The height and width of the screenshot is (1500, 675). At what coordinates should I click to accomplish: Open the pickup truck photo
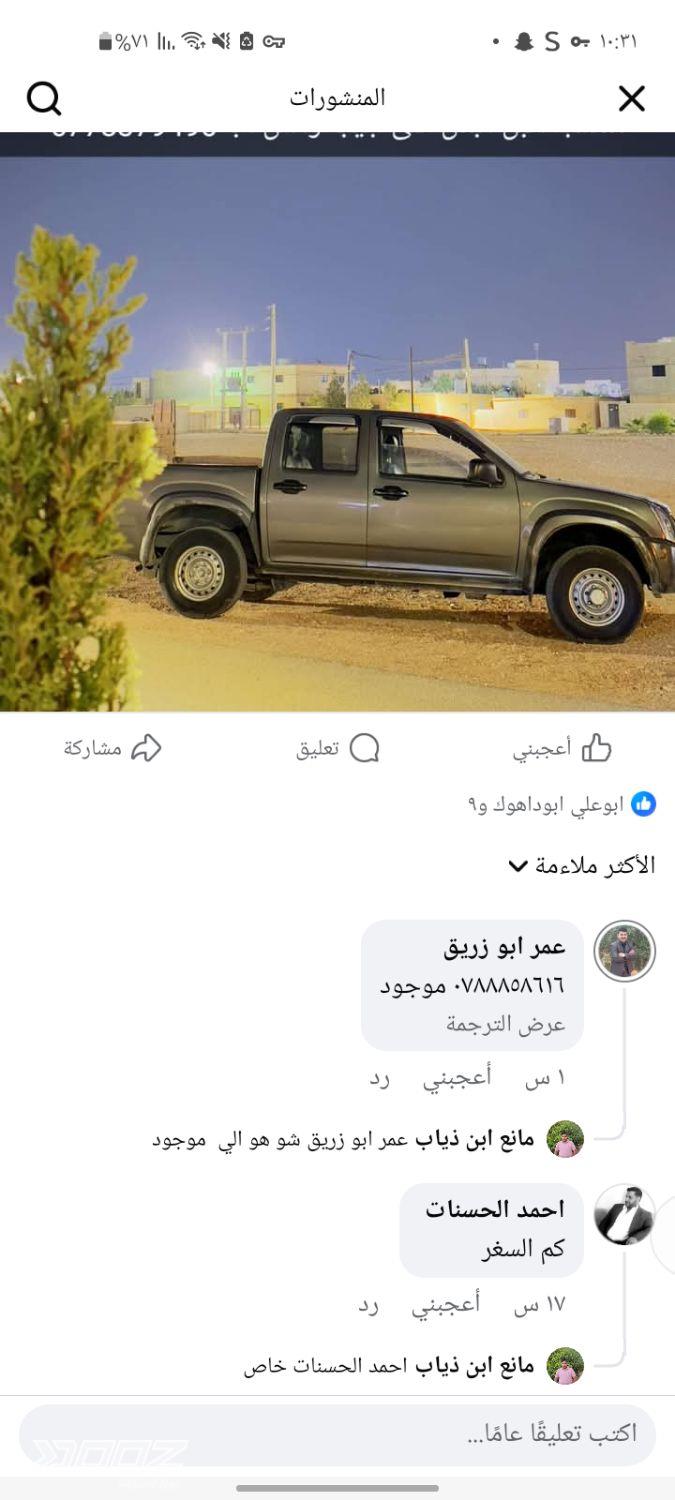pos(337,430)
